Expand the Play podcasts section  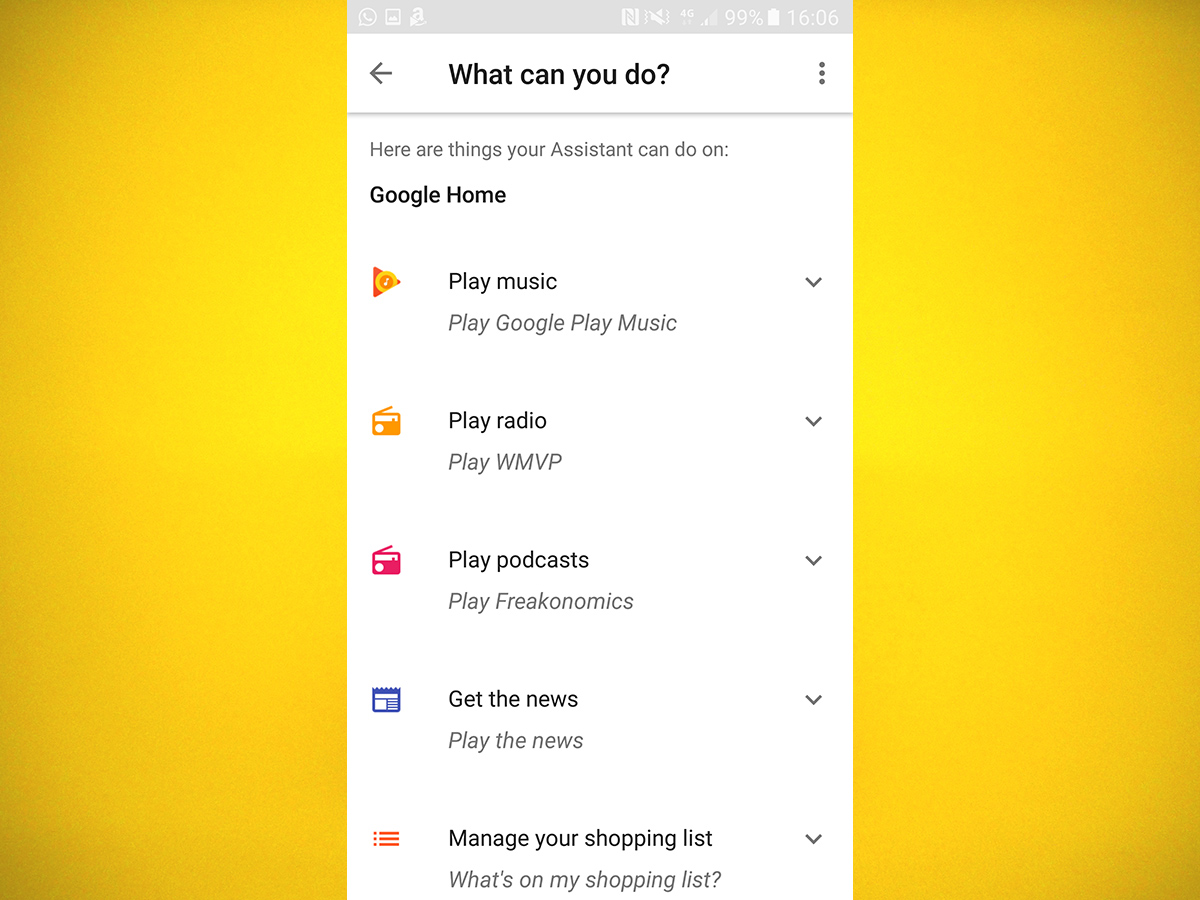813,561
